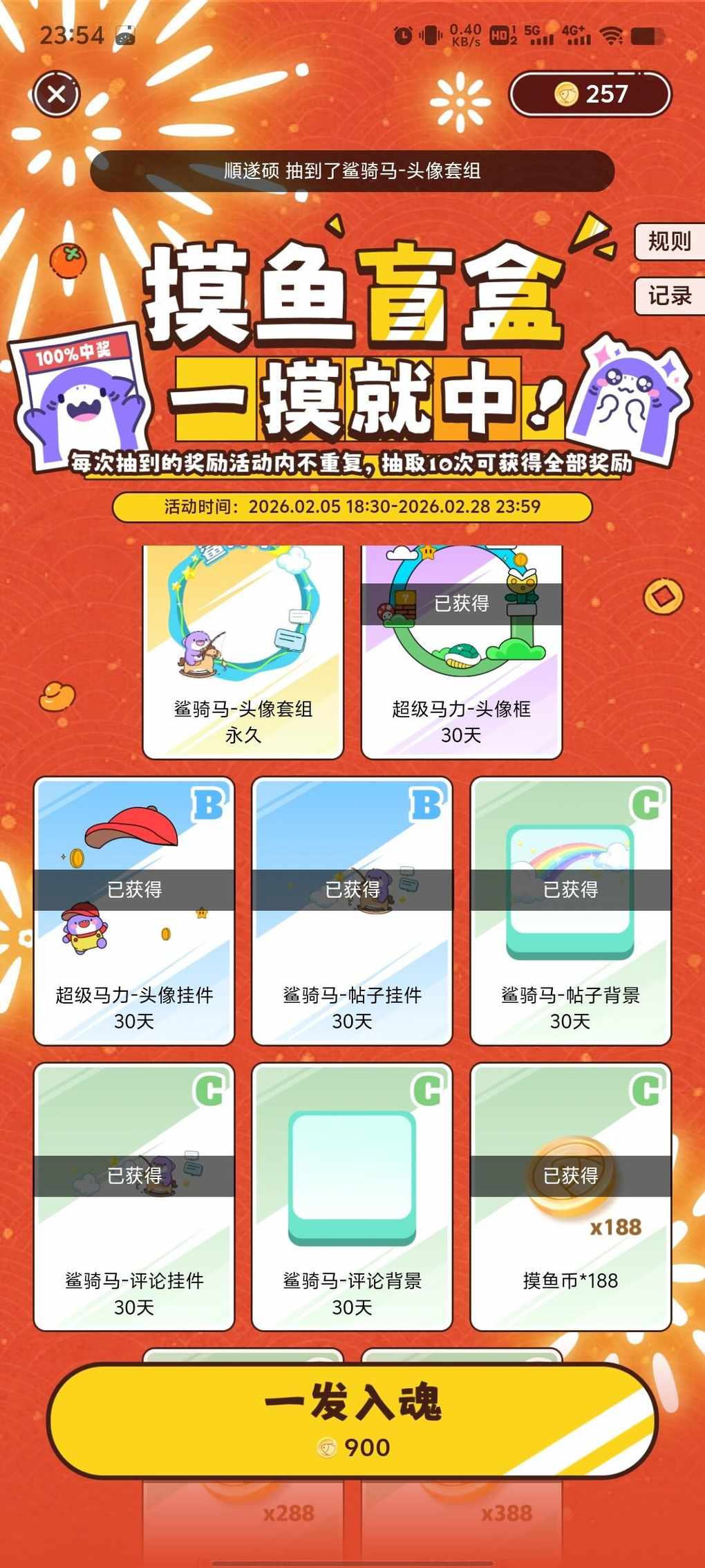Select the 鲨骑马-评论背景 prize card
The width and height of the screenshot is (705, 1568).
[x=352, y=1197]
